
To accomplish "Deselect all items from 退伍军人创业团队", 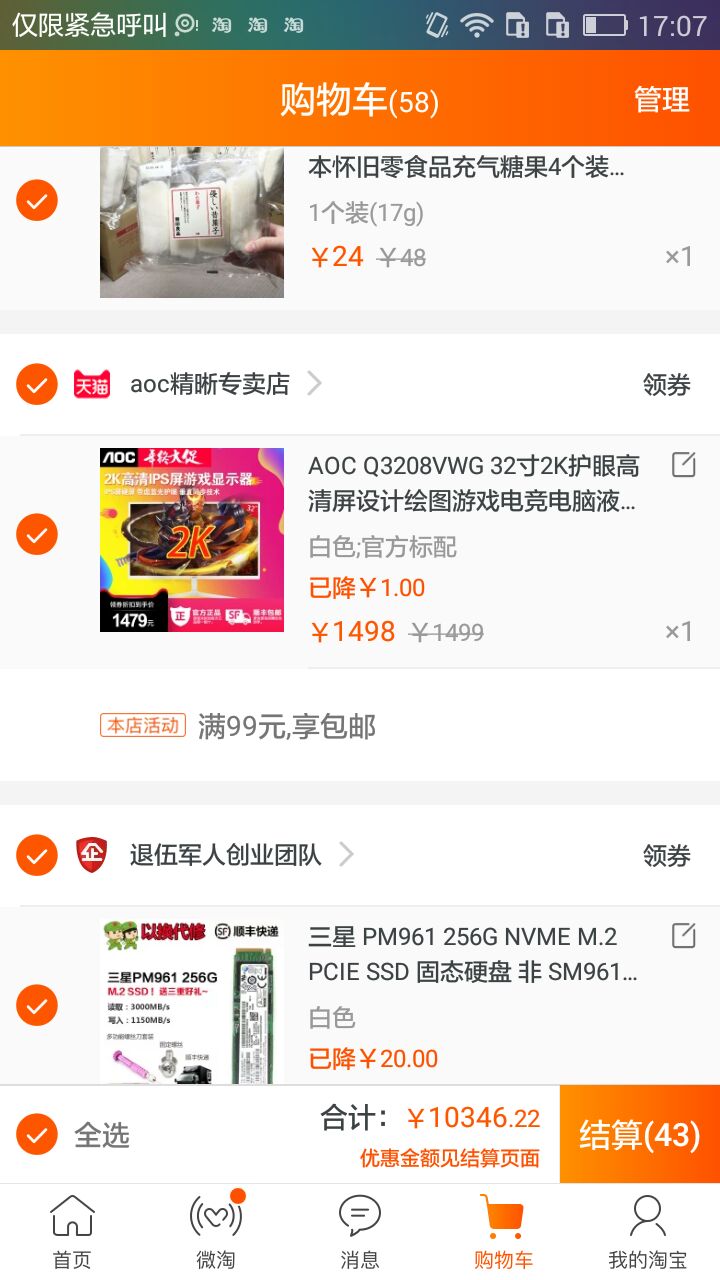I will [37, 855].
